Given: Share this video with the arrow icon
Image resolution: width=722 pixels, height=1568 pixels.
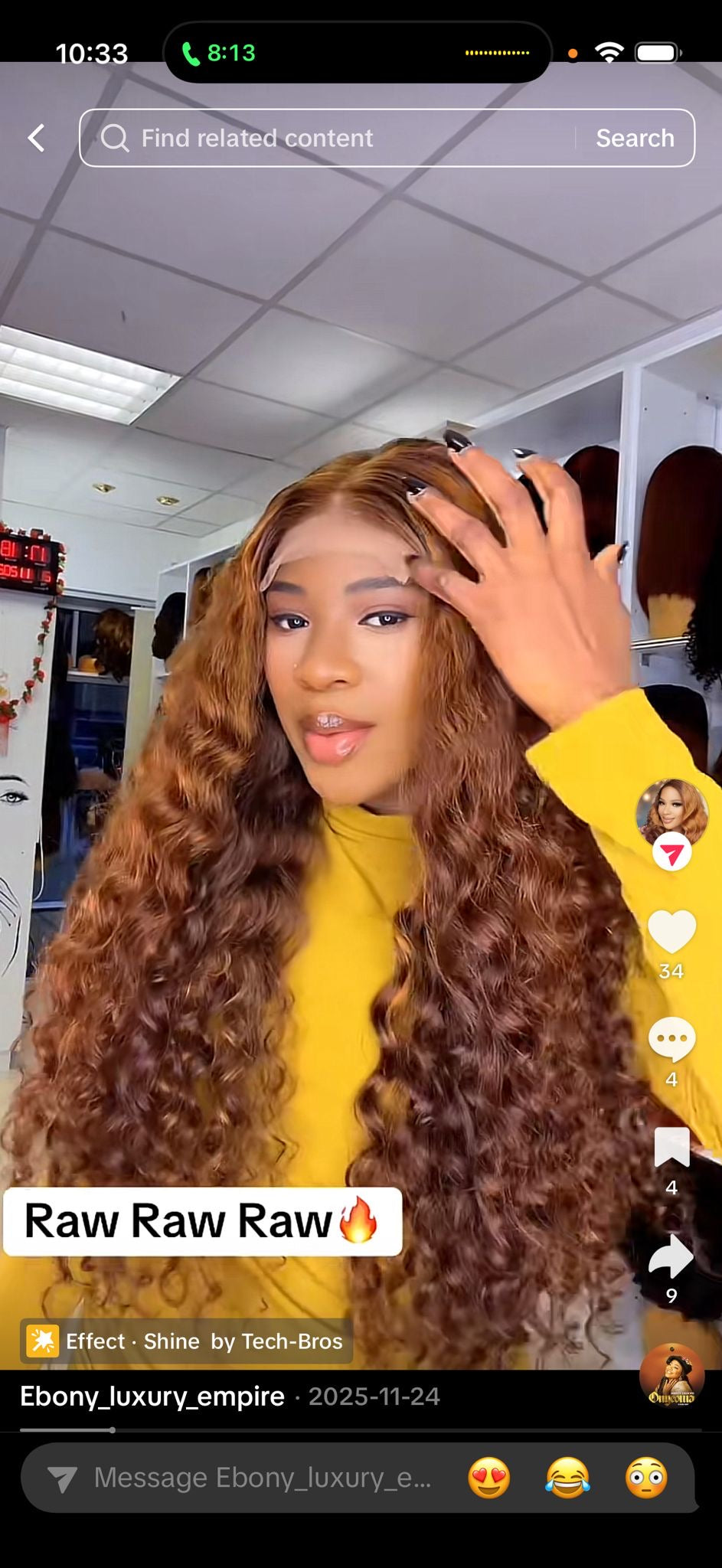Looking at the screenshot, I should click(x=671, y=1256).
